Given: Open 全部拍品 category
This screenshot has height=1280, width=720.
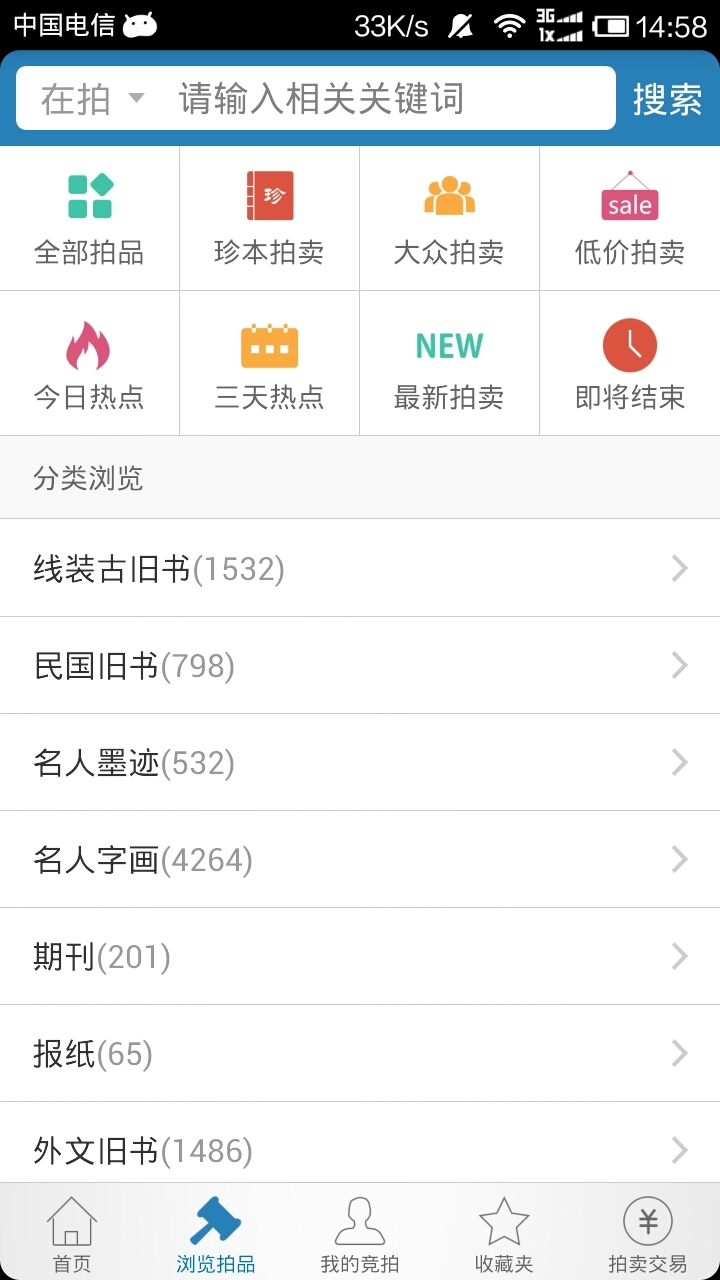Looking at the screenshot, I should click(x=90, y=219).
